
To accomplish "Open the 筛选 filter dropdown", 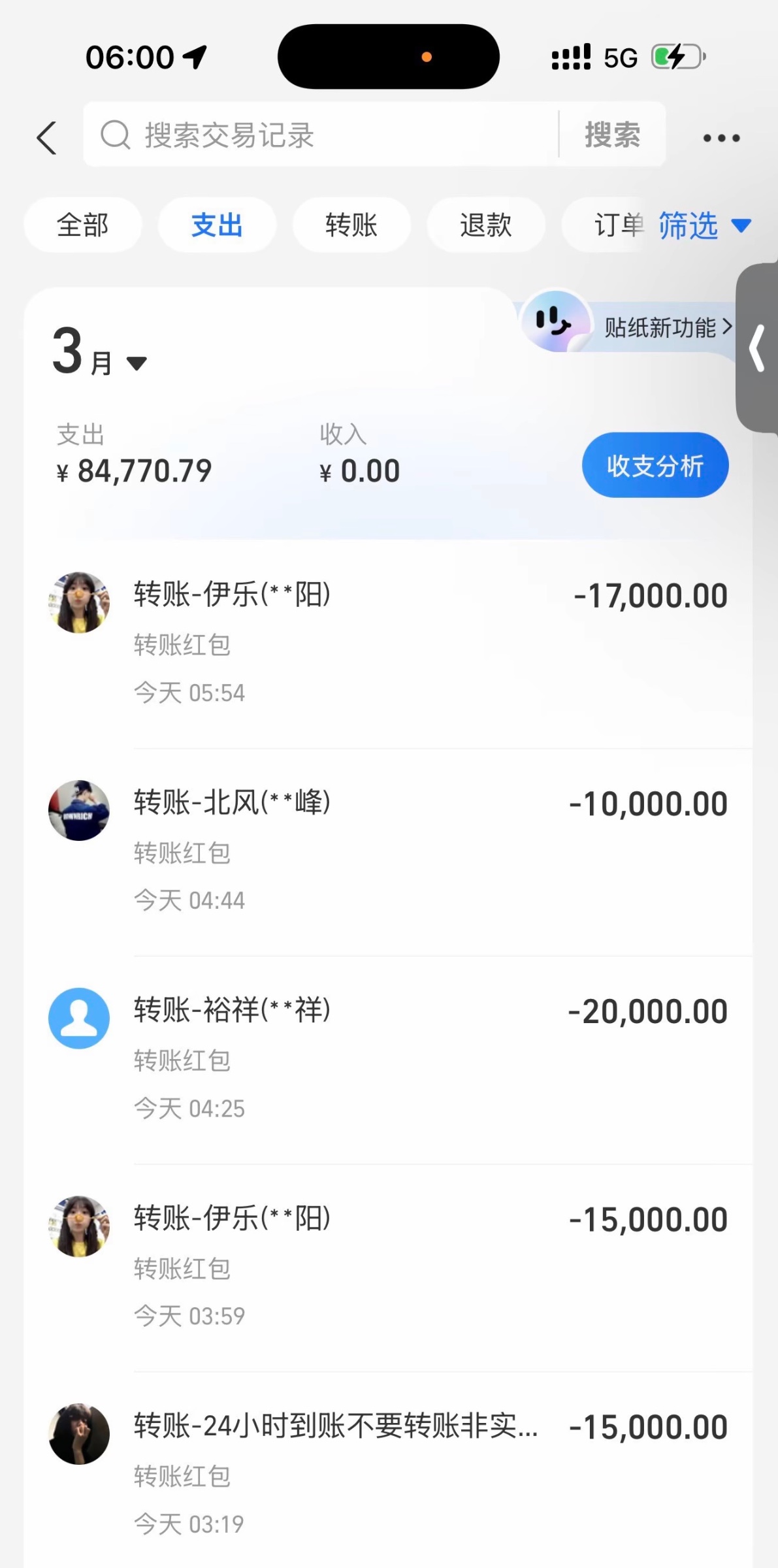I will [704, 226].
